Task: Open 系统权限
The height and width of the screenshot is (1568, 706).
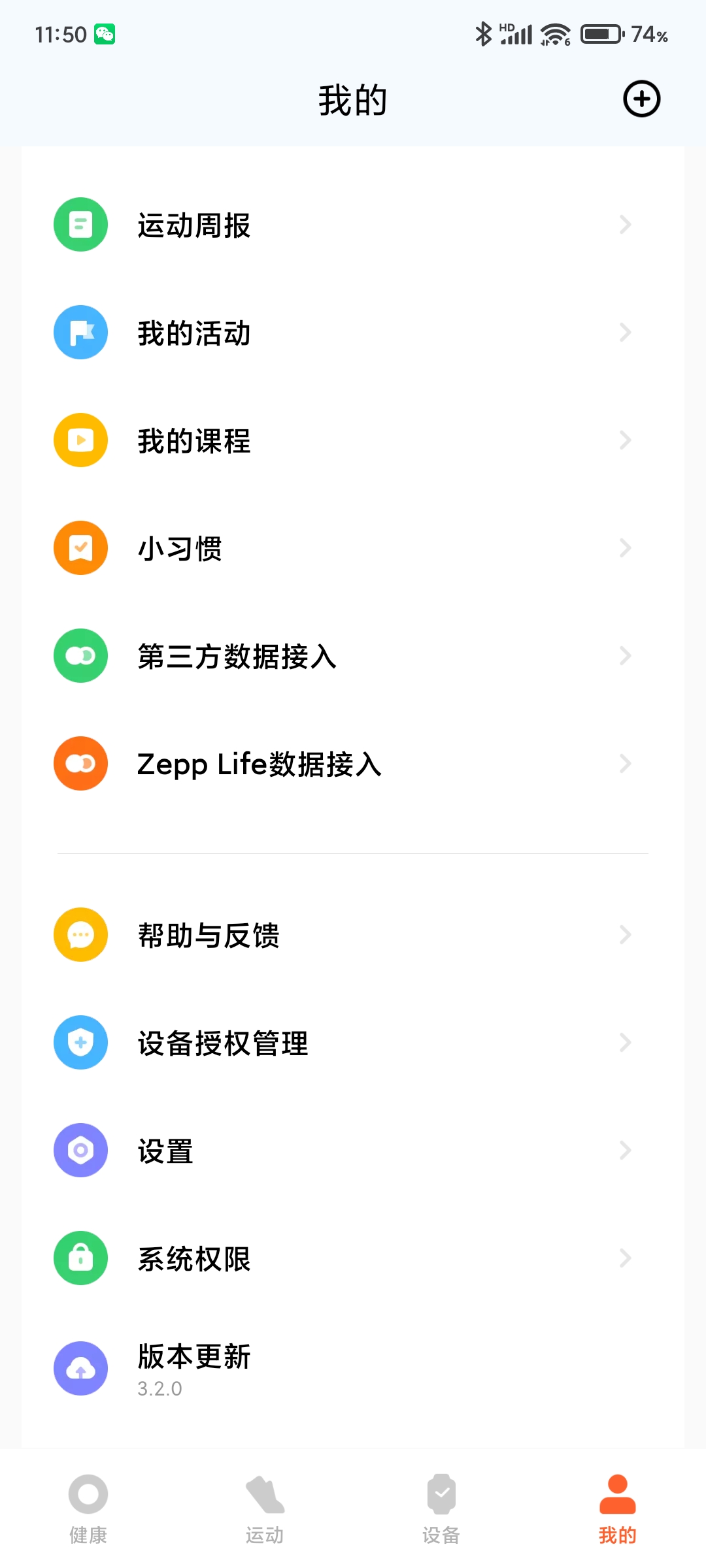Action: click(353, 1258)
